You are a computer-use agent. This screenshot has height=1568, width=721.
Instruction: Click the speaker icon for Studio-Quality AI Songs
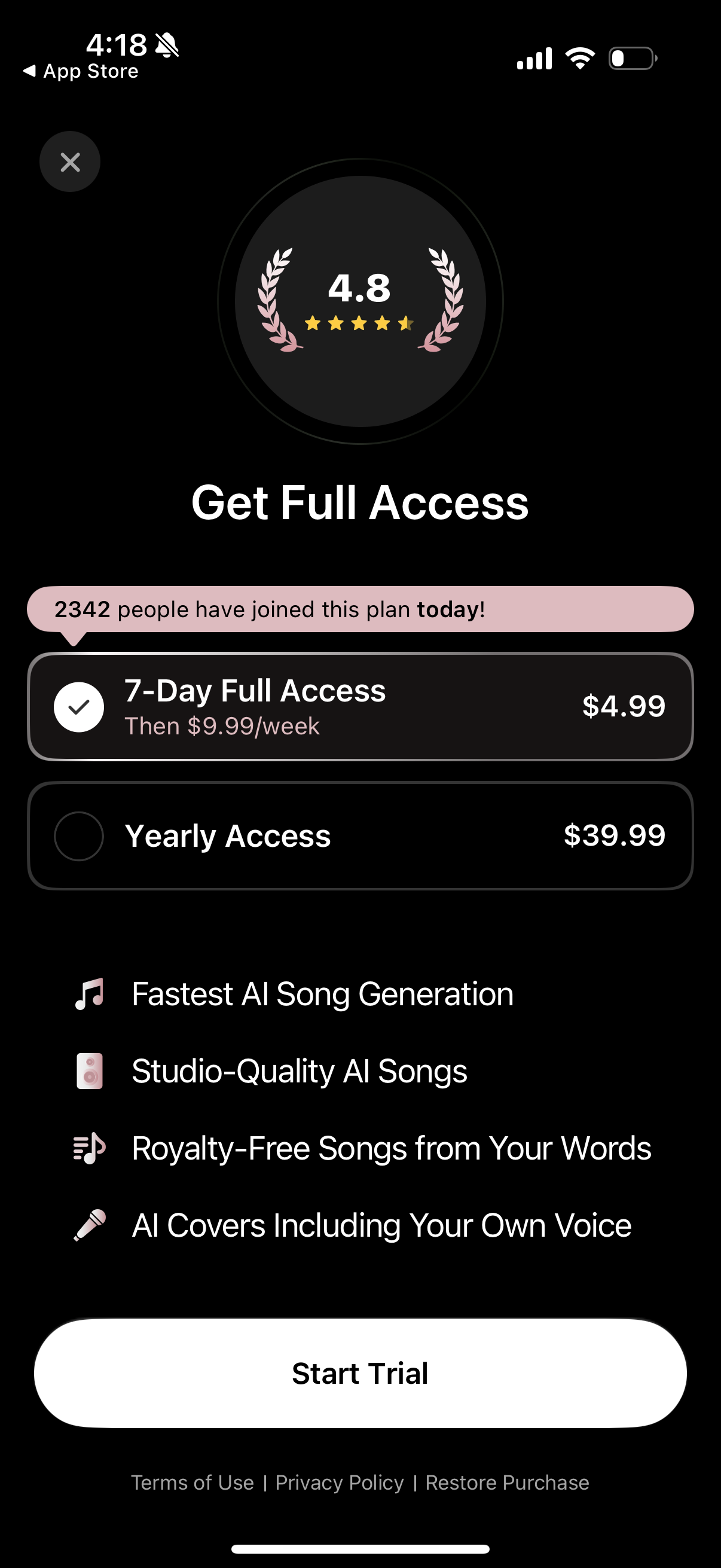coord(90,1071)
